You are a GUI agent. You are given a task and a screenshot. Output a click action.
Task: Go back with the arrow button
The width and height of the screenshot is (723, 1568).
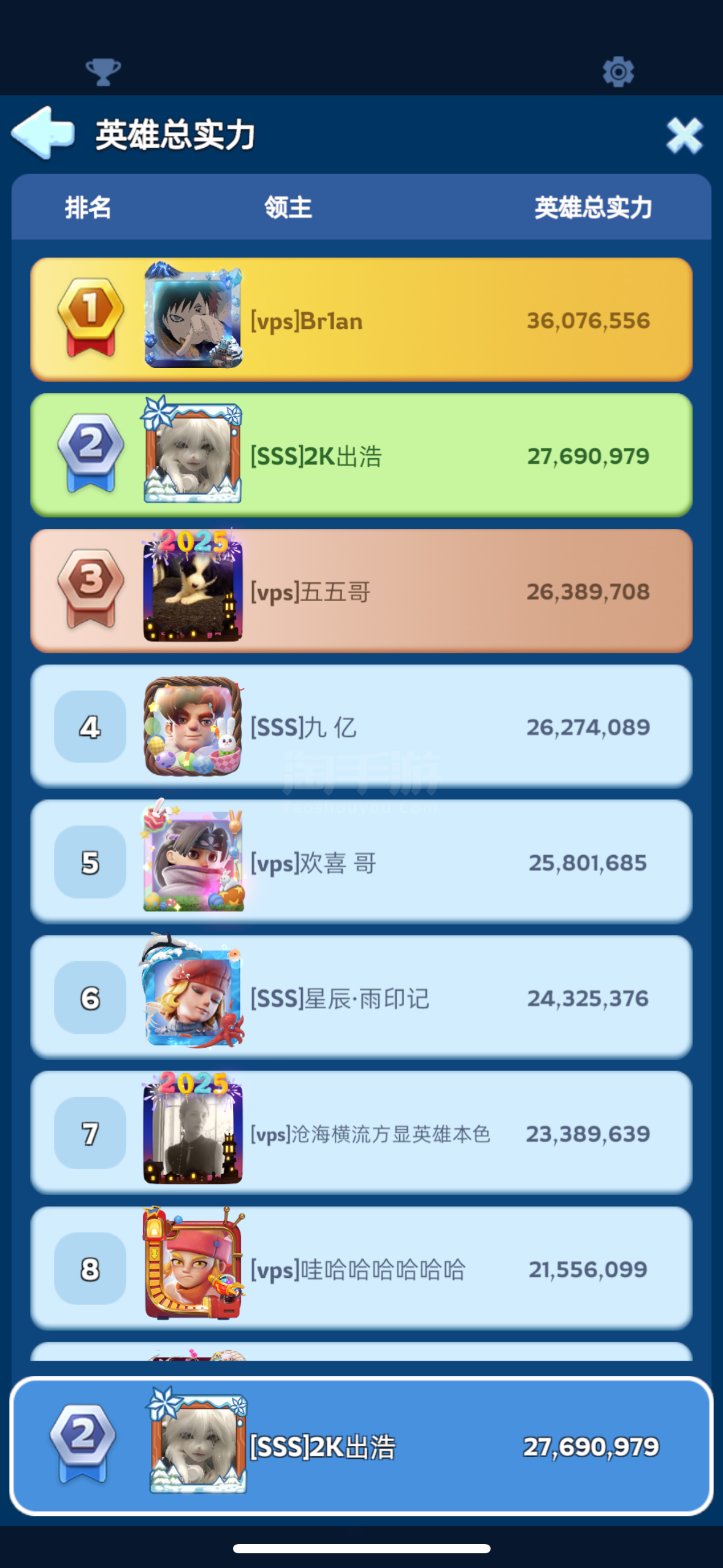pyautogui.click(x=43, y=133)
